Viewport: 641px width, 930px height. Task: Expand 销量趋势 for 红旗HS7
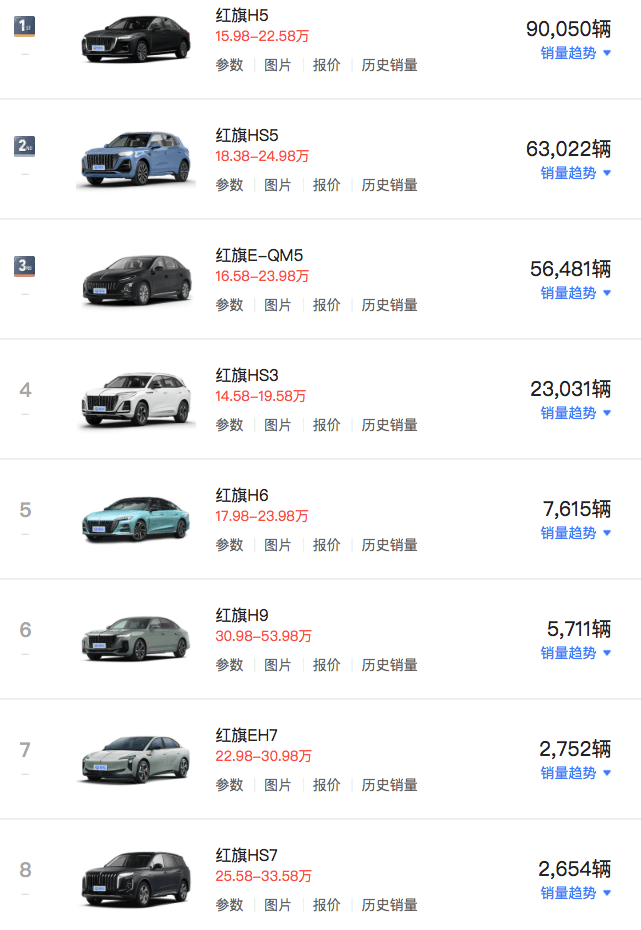tap(575, 893)
